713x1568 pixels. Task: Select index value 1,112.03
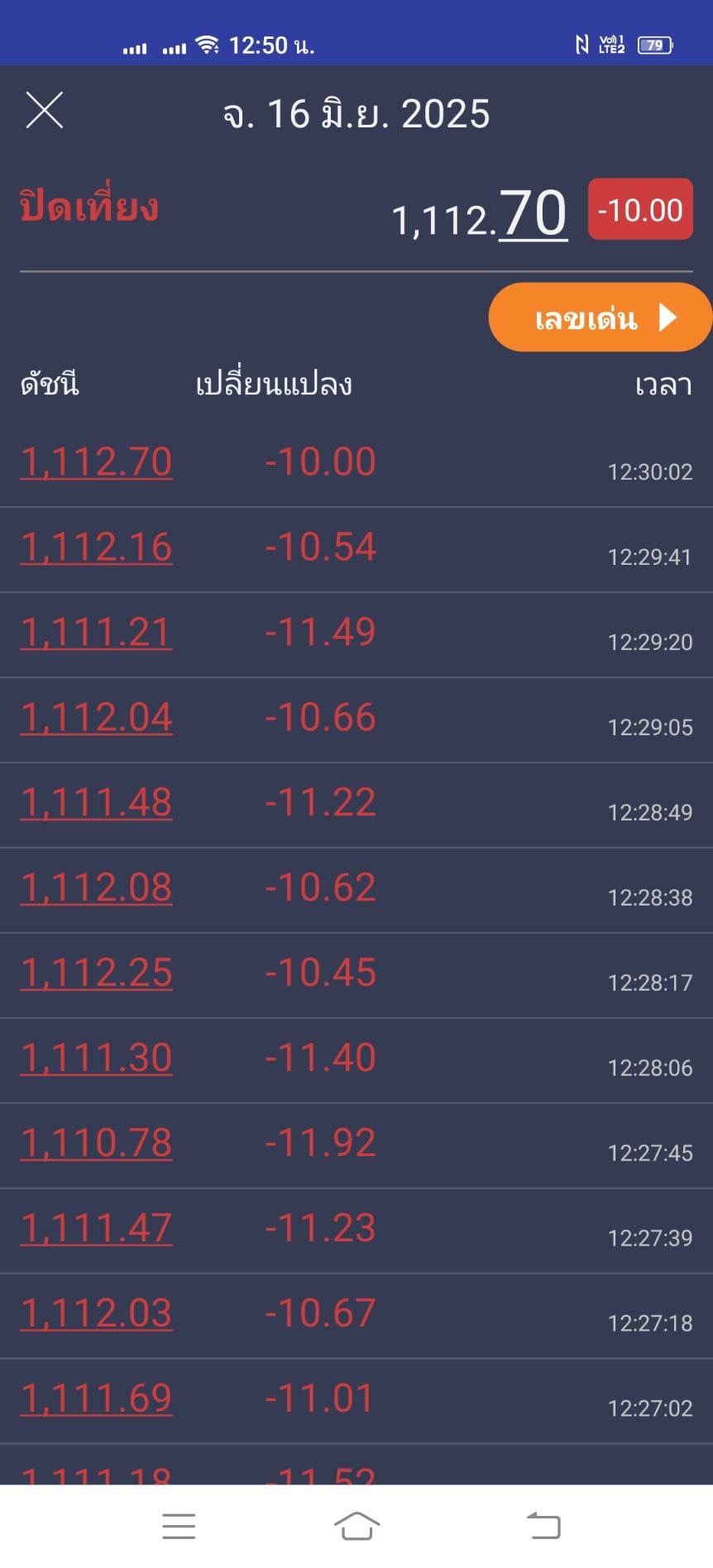[96, 1313]
